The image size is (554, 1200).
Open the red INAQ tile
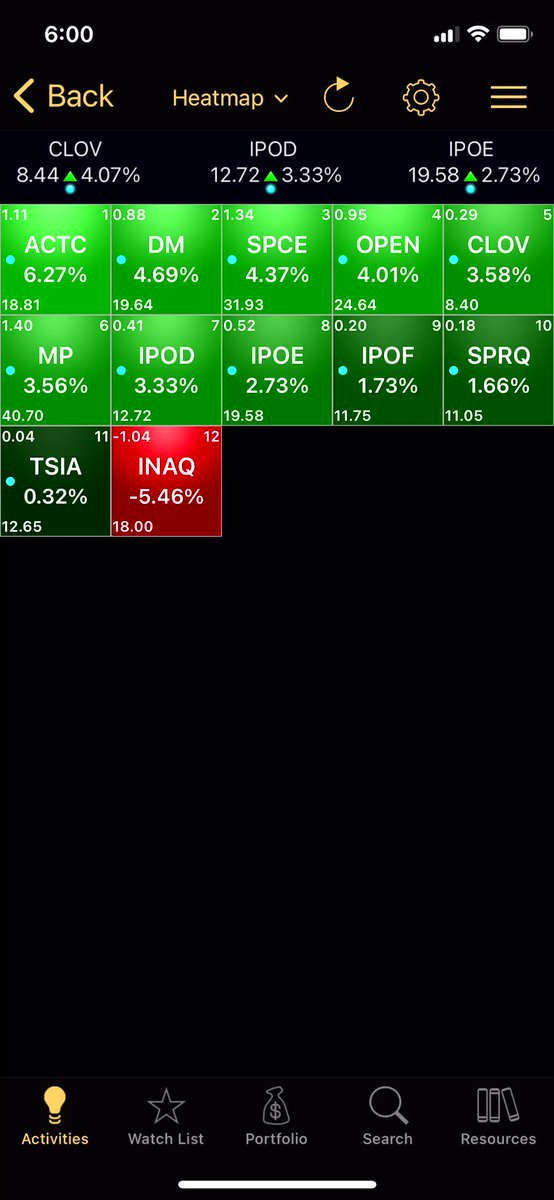pos(167,481)
